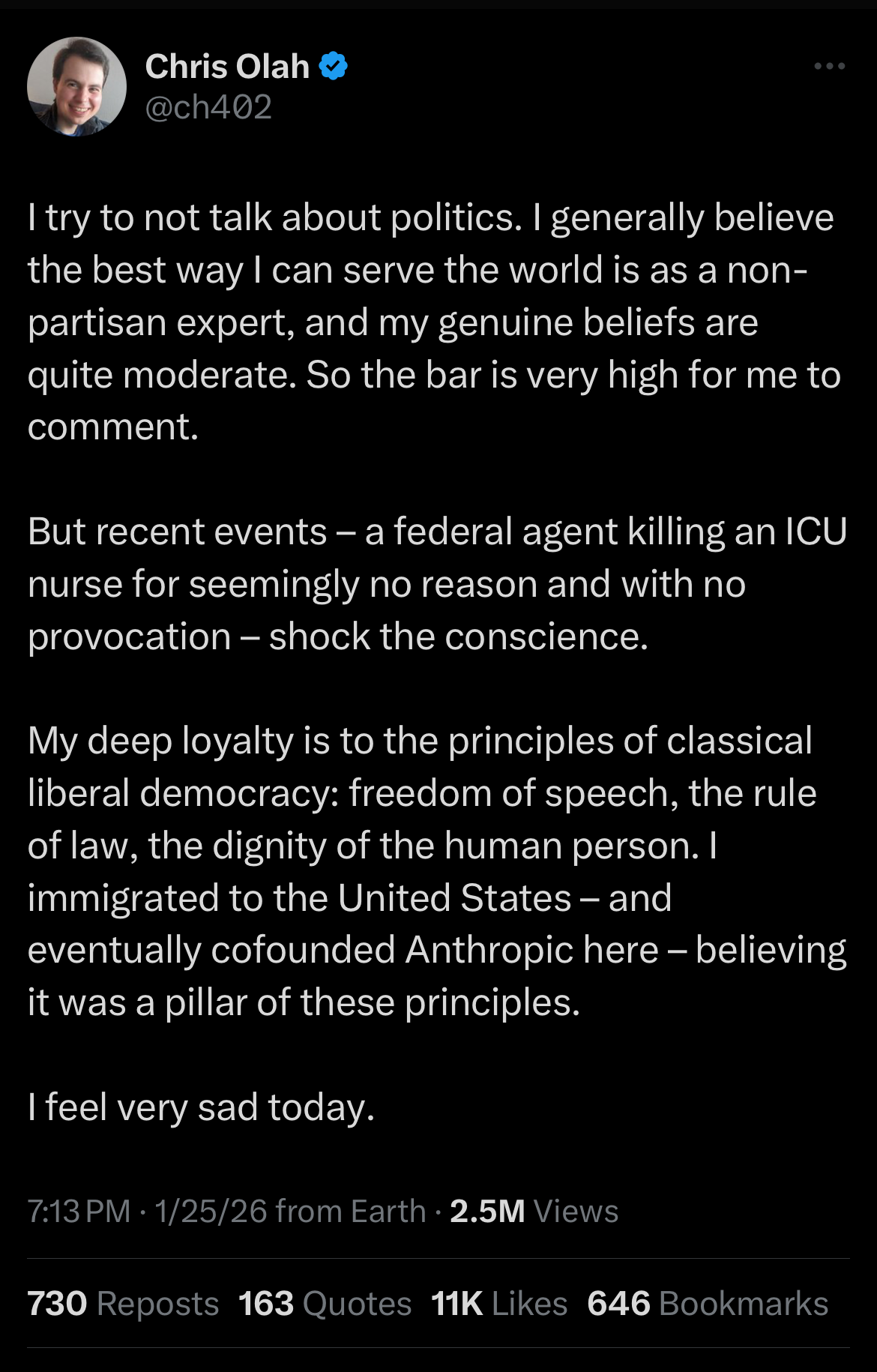Show the 11K Likes list
The image size is (877, 1372).
click(x=499, y=1304)
